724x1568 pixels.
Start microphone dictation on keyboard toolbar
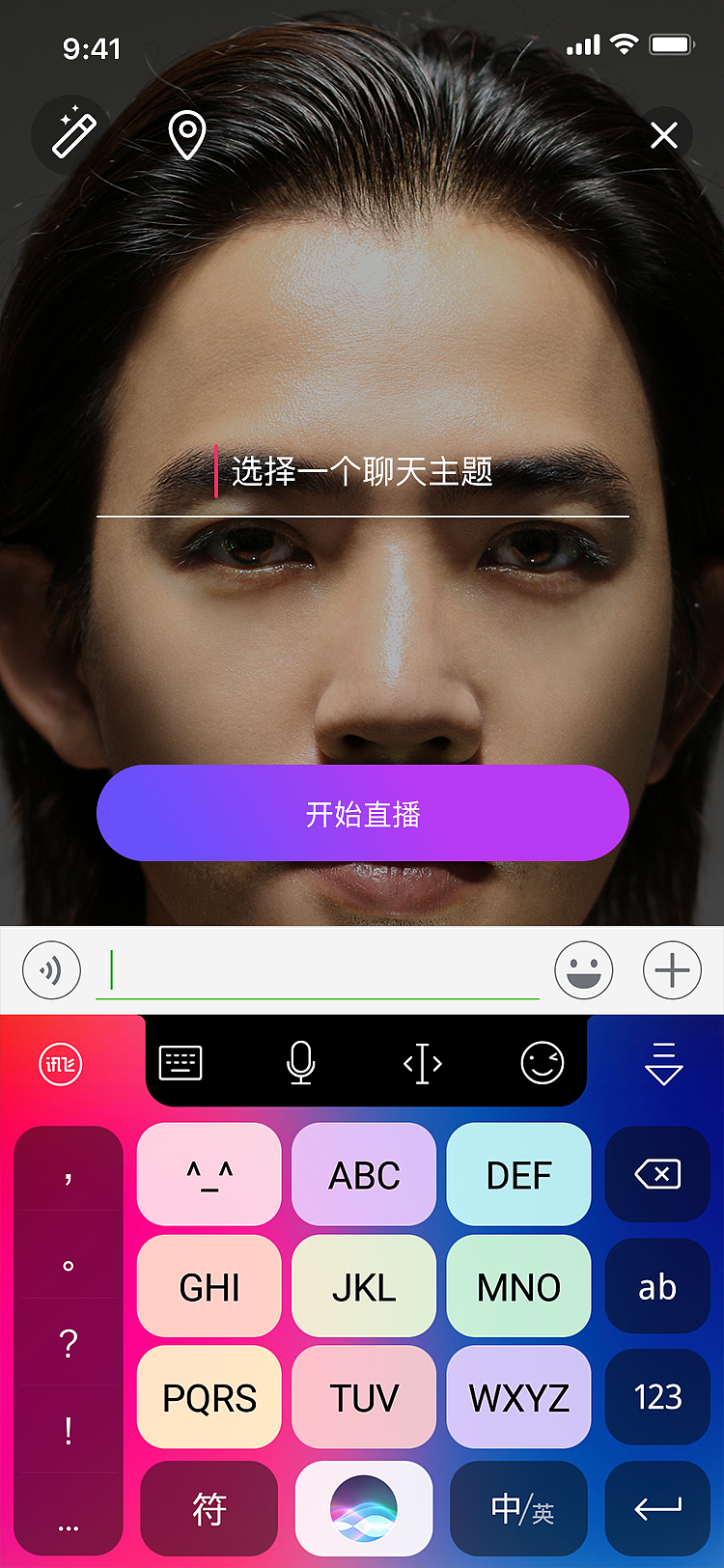[301, 1063]
